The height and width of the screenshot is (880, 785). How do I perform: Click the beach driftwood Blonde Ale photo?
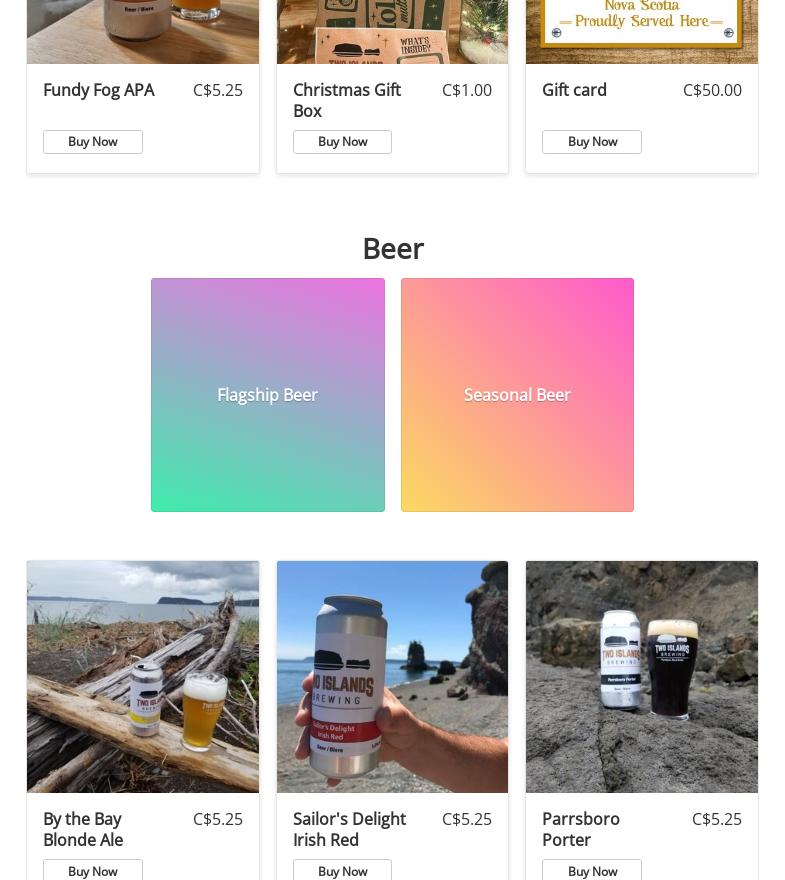click(x=143, y=677)
